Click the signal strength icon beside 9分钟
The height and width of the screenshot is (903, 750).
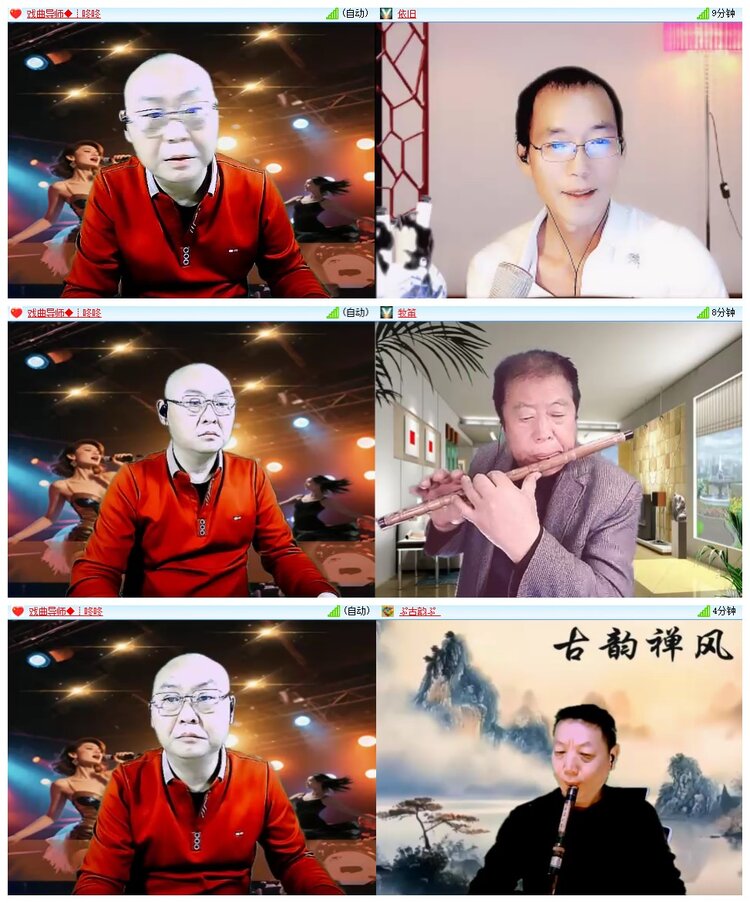click(x=700, y=15)
